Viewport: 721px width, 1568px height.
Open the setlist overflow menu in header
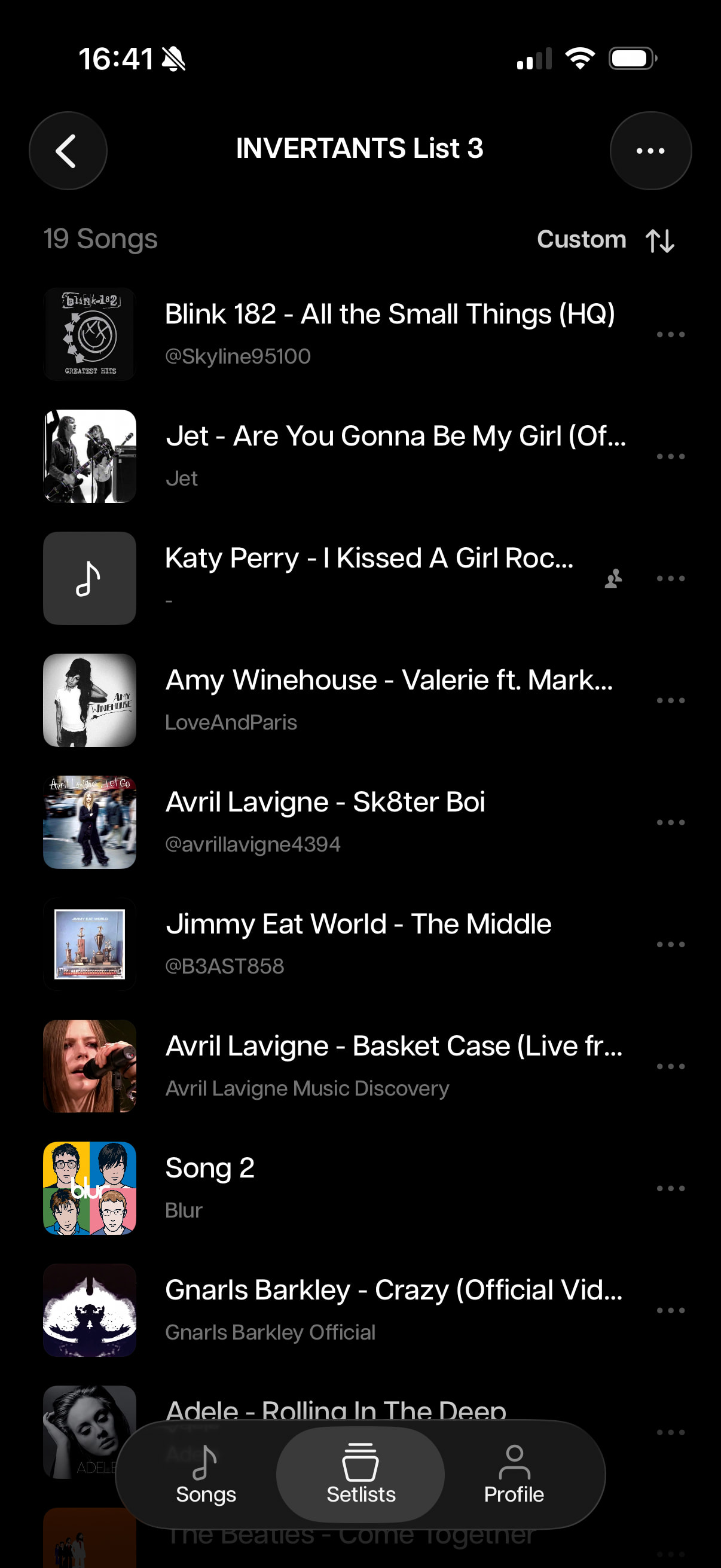(650, 150)
